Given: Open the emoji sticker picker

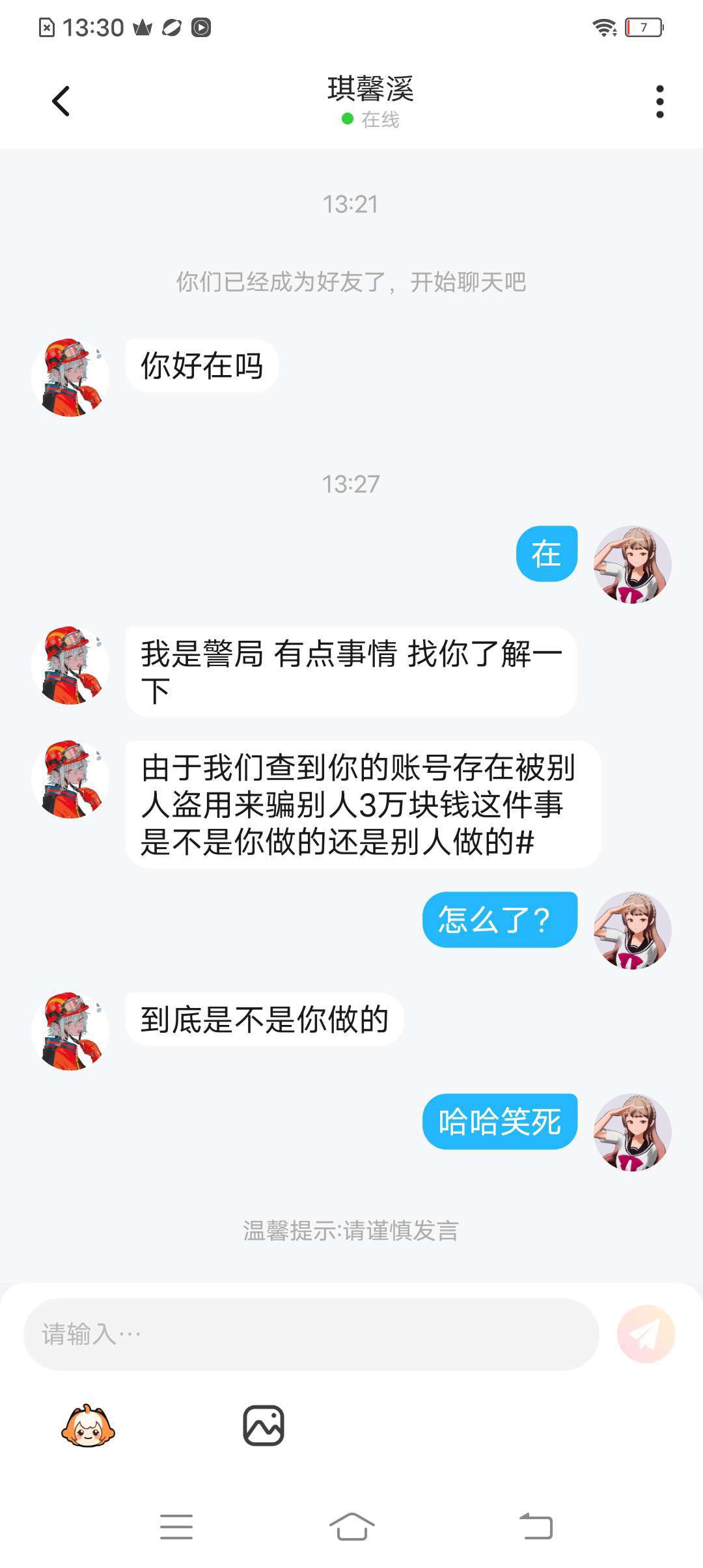Looking at the screenshot, I should point(88,1426).
